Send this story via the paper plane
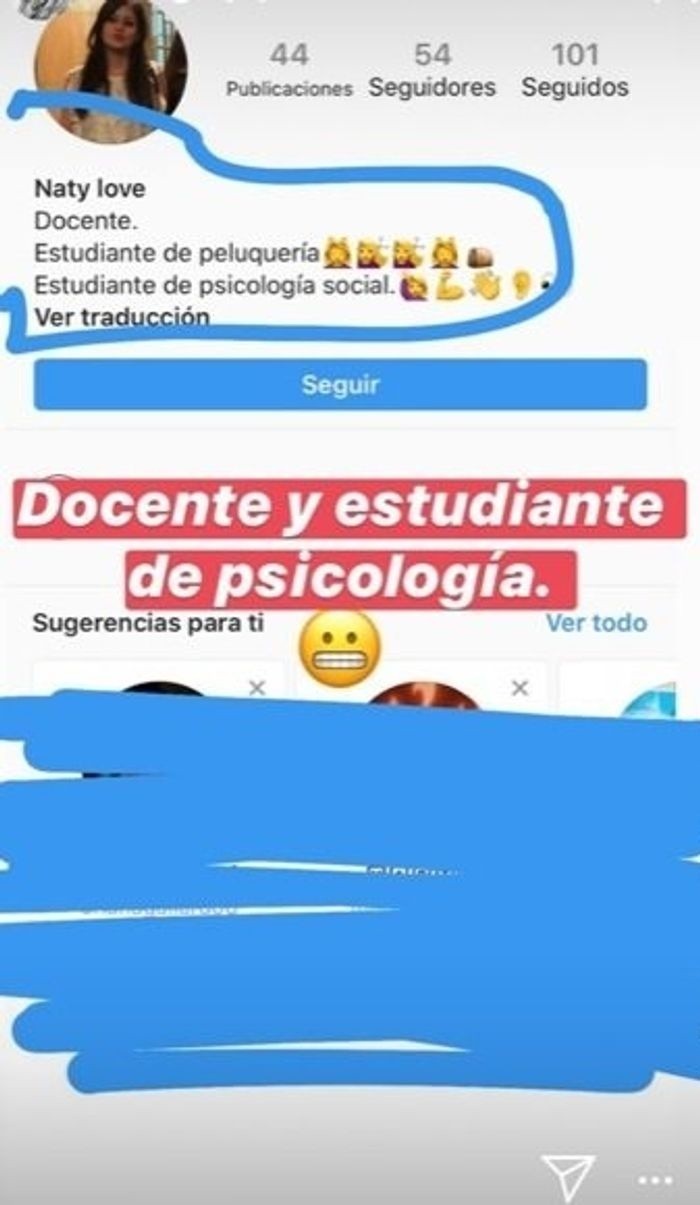 pos(567,1177)
